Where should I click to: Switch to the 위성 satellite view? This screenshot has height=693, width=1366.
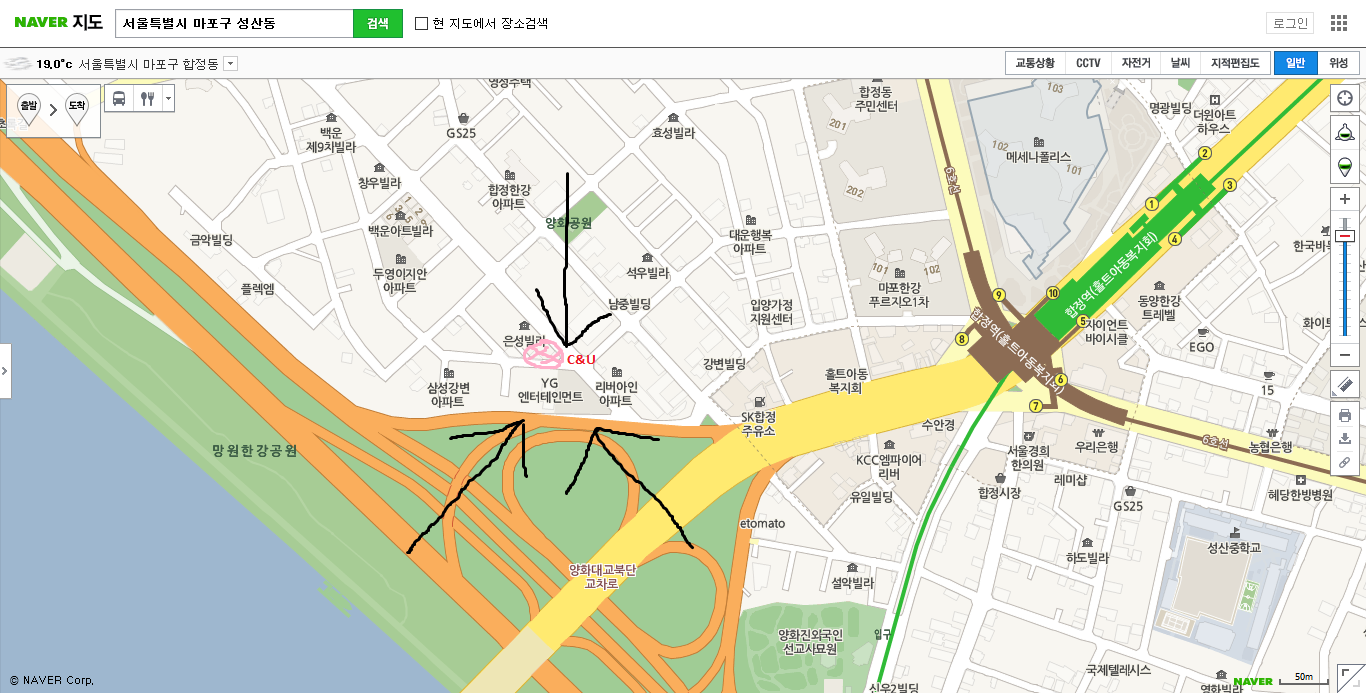(x=1338, y=63)
